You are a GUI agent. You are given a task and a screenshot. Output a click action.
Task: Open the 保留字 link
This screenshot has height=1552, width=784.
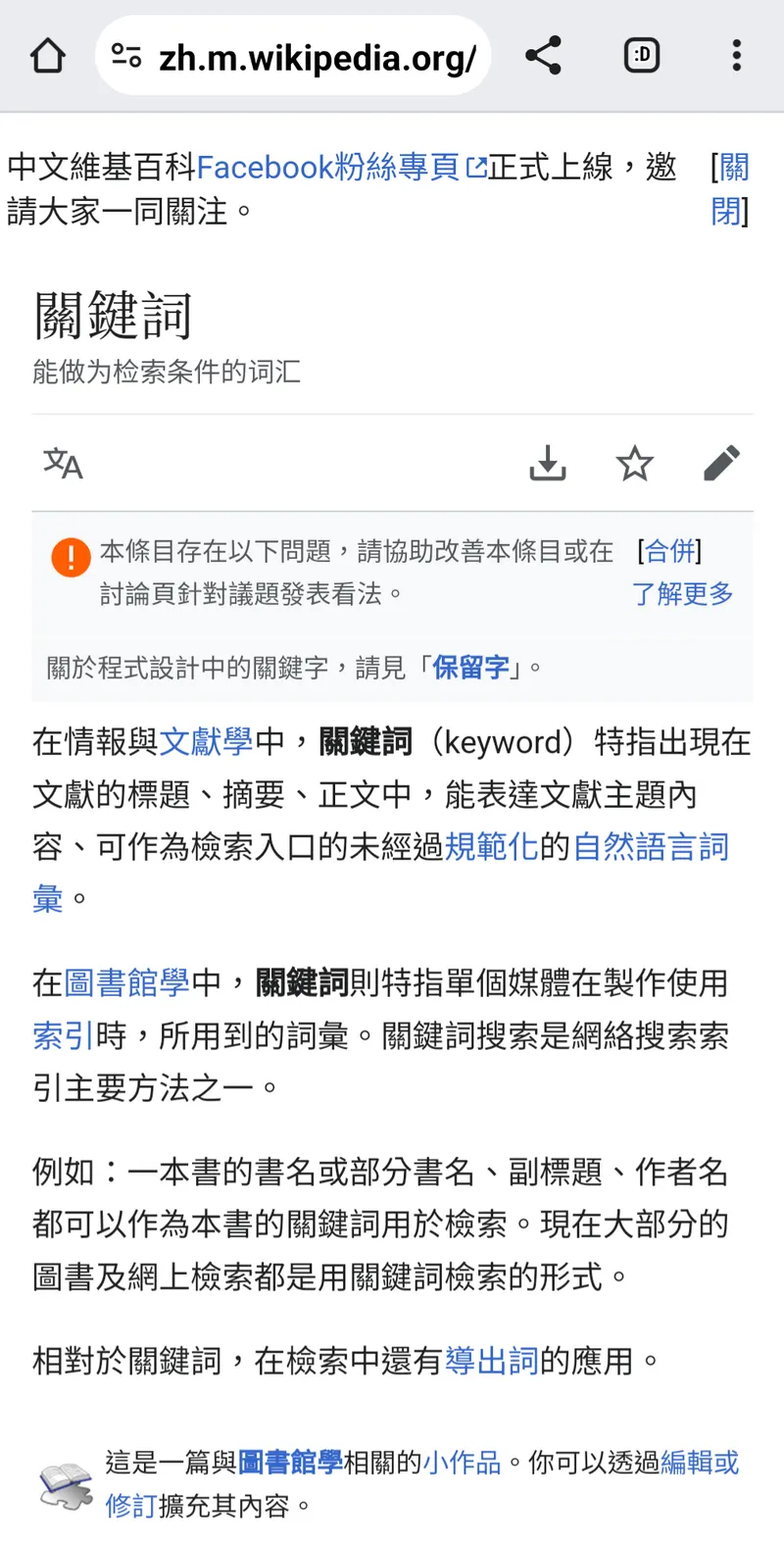coord(470,669)
